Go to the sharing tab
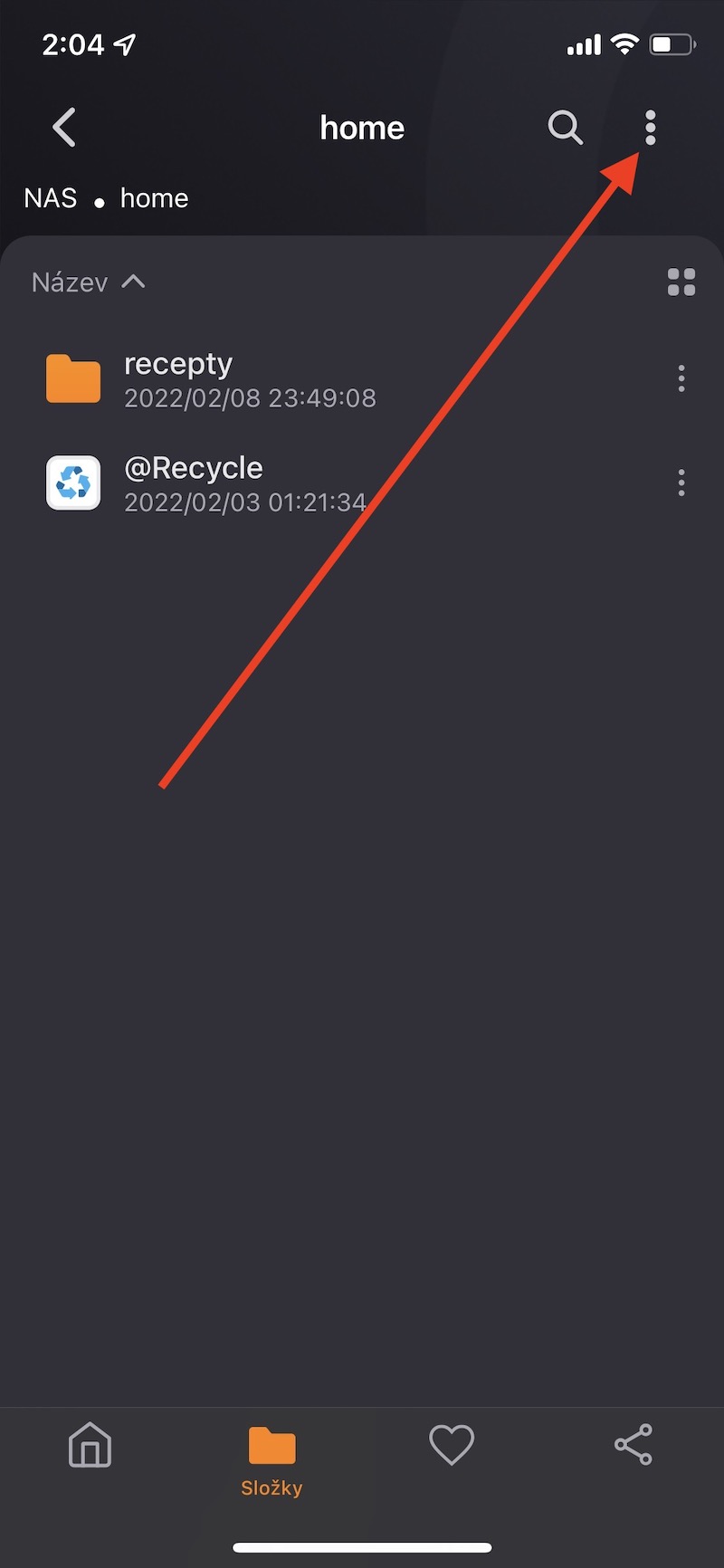724x1568 pixels. pos(633,1445)
